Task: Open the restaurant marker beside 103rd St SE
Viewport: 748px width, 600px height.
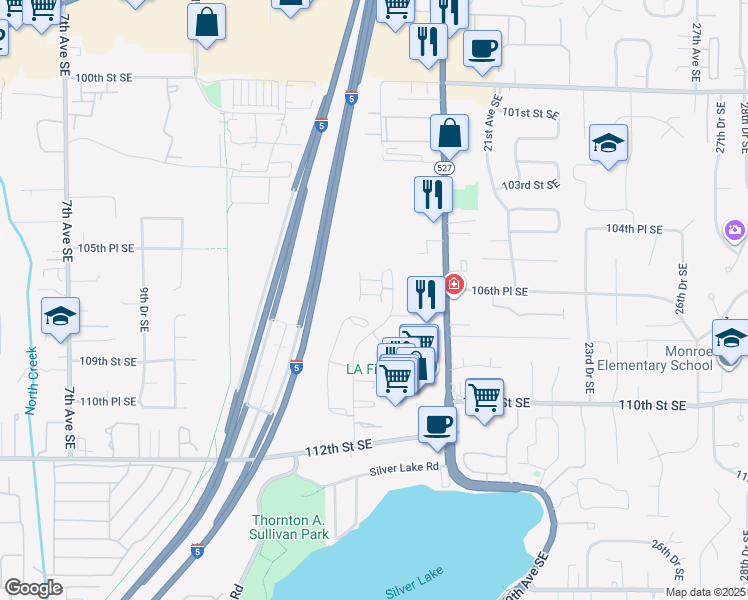Action: [433, 193]
